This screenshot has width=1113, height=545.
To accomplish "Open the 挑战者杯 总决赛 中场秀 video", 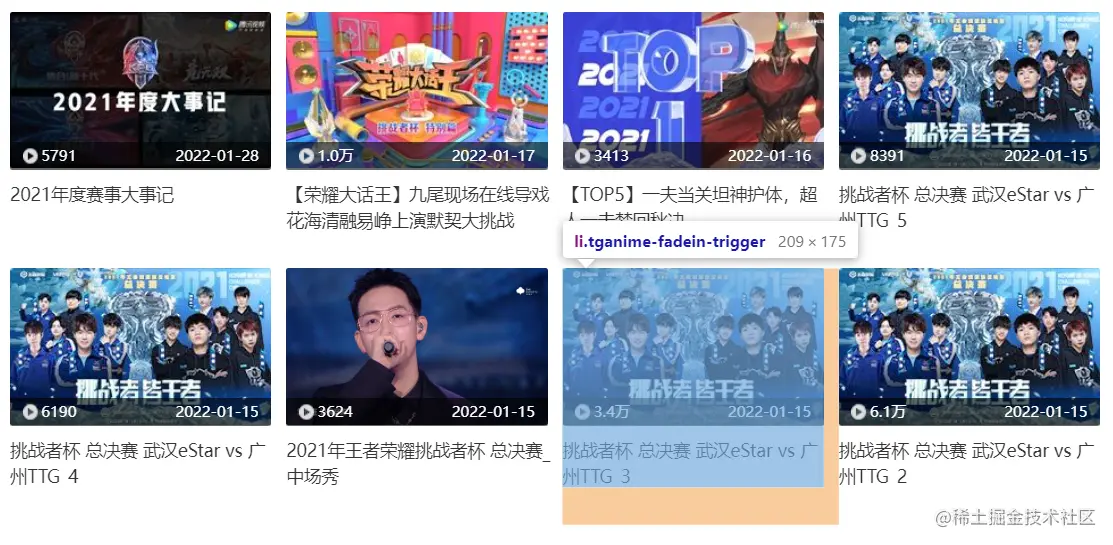I will click(416, 347).
